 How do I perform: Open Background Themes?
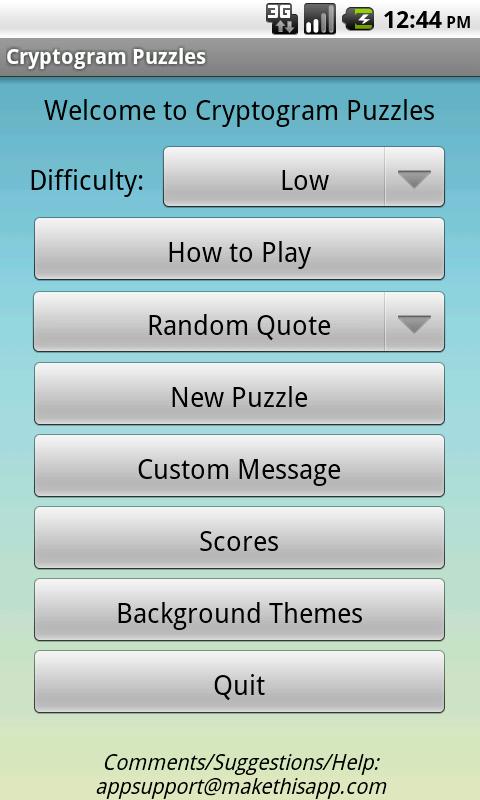pyautogui.click(x=239, y=609)
